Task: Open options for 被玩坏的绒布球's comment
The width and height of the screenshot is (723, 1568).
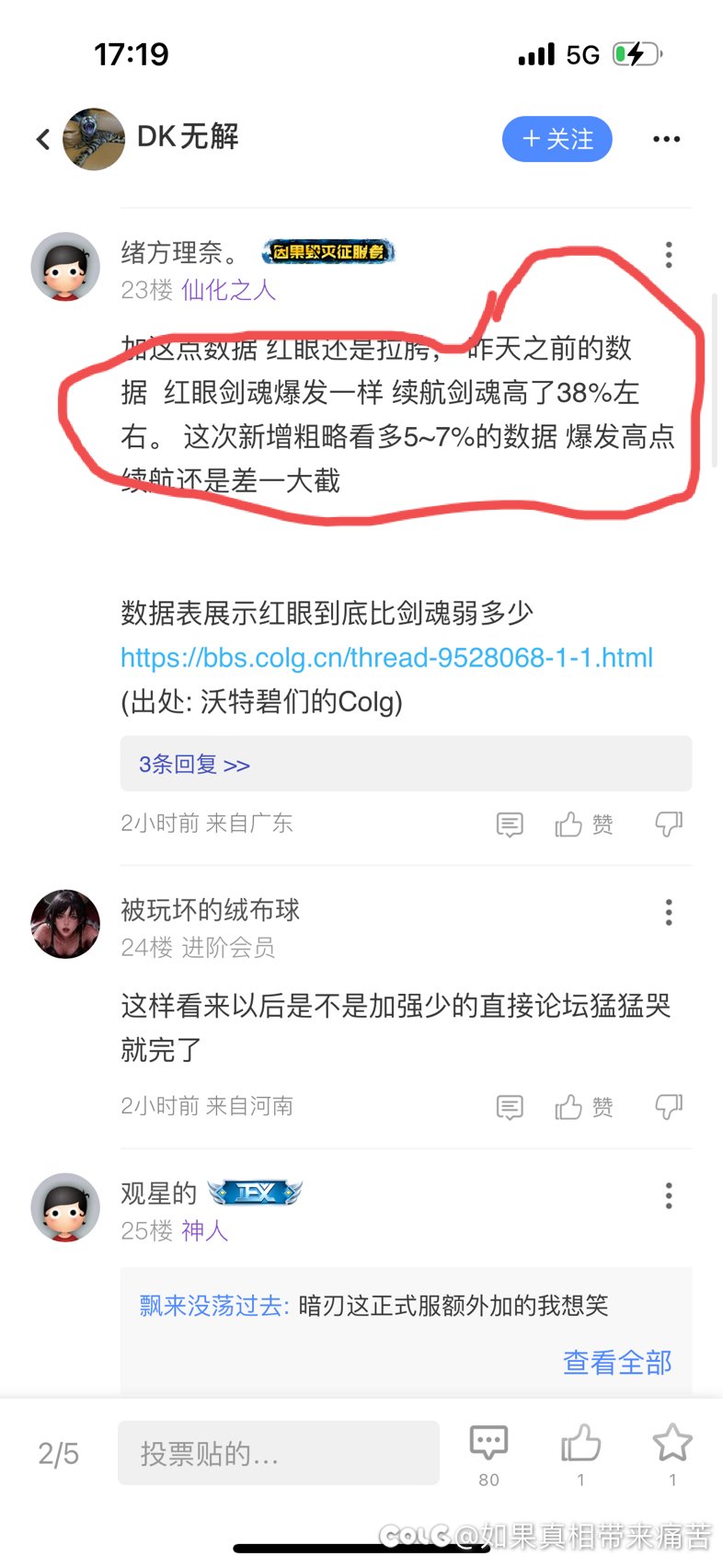Action: tap(669, 912)
